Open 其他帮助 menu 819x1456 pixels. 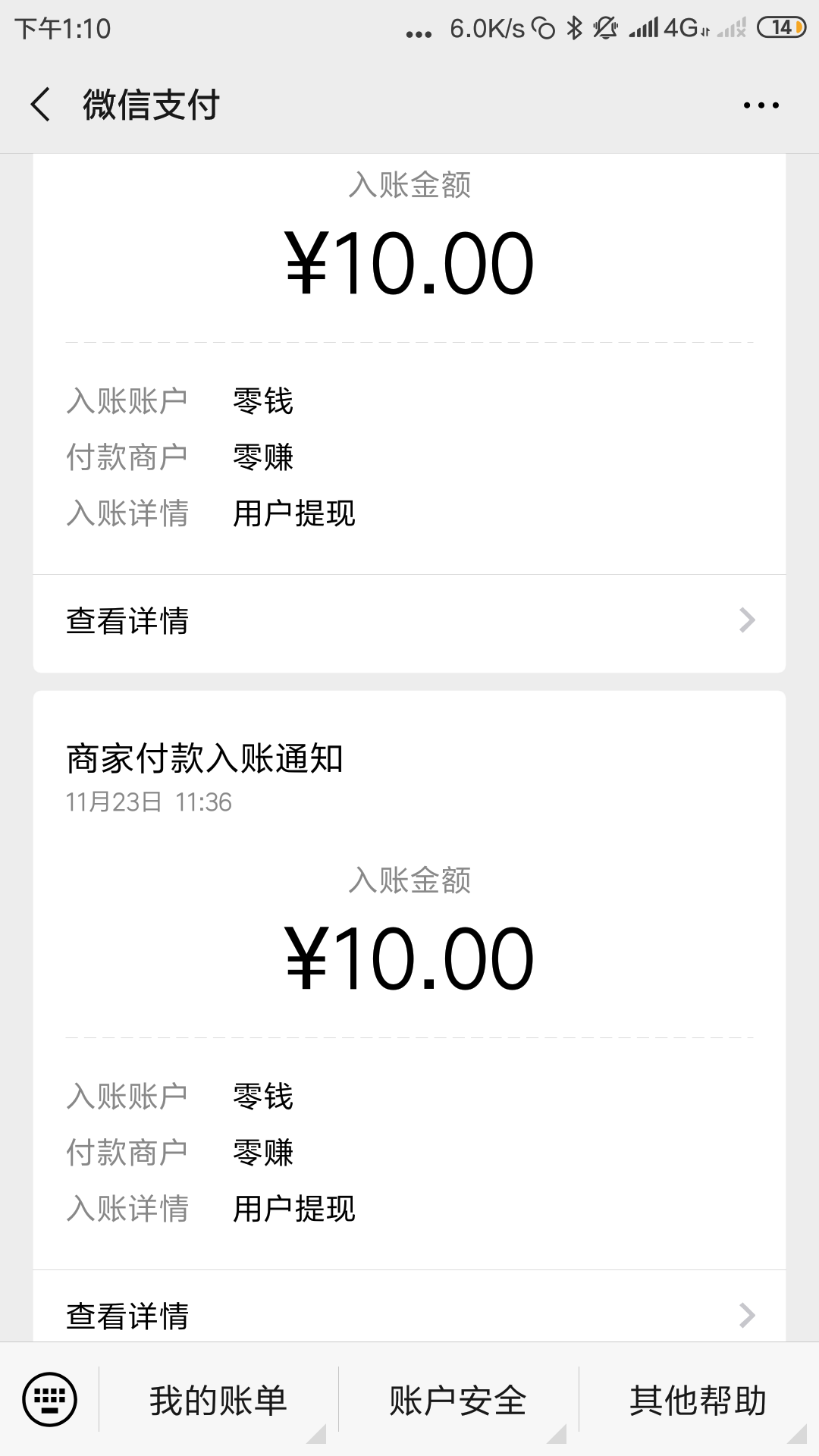click(698, 1400)
